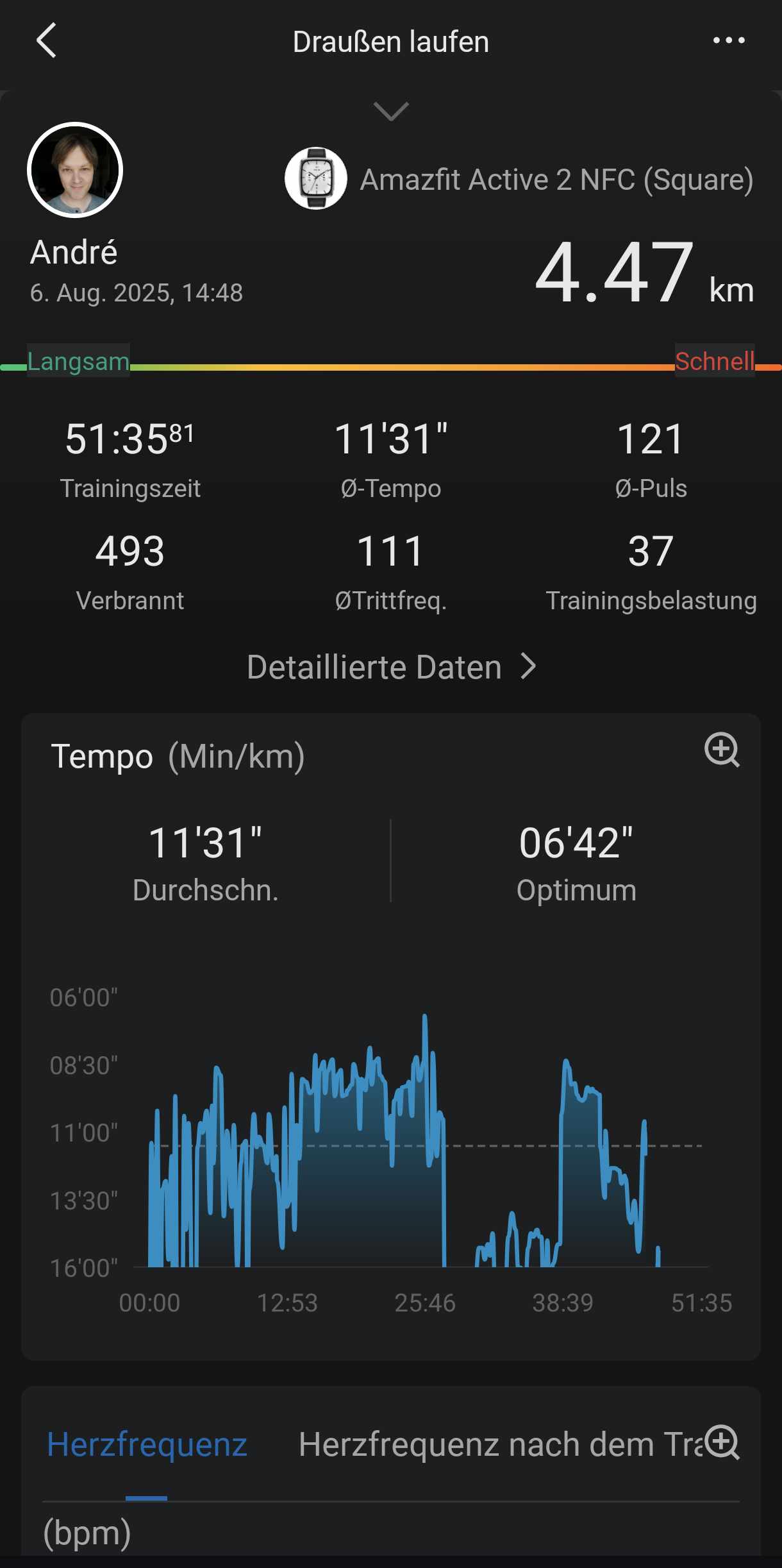Zoom into the heart rate chart
The width and height of the screenshot is (782, 1568).
coord(722,1442)
